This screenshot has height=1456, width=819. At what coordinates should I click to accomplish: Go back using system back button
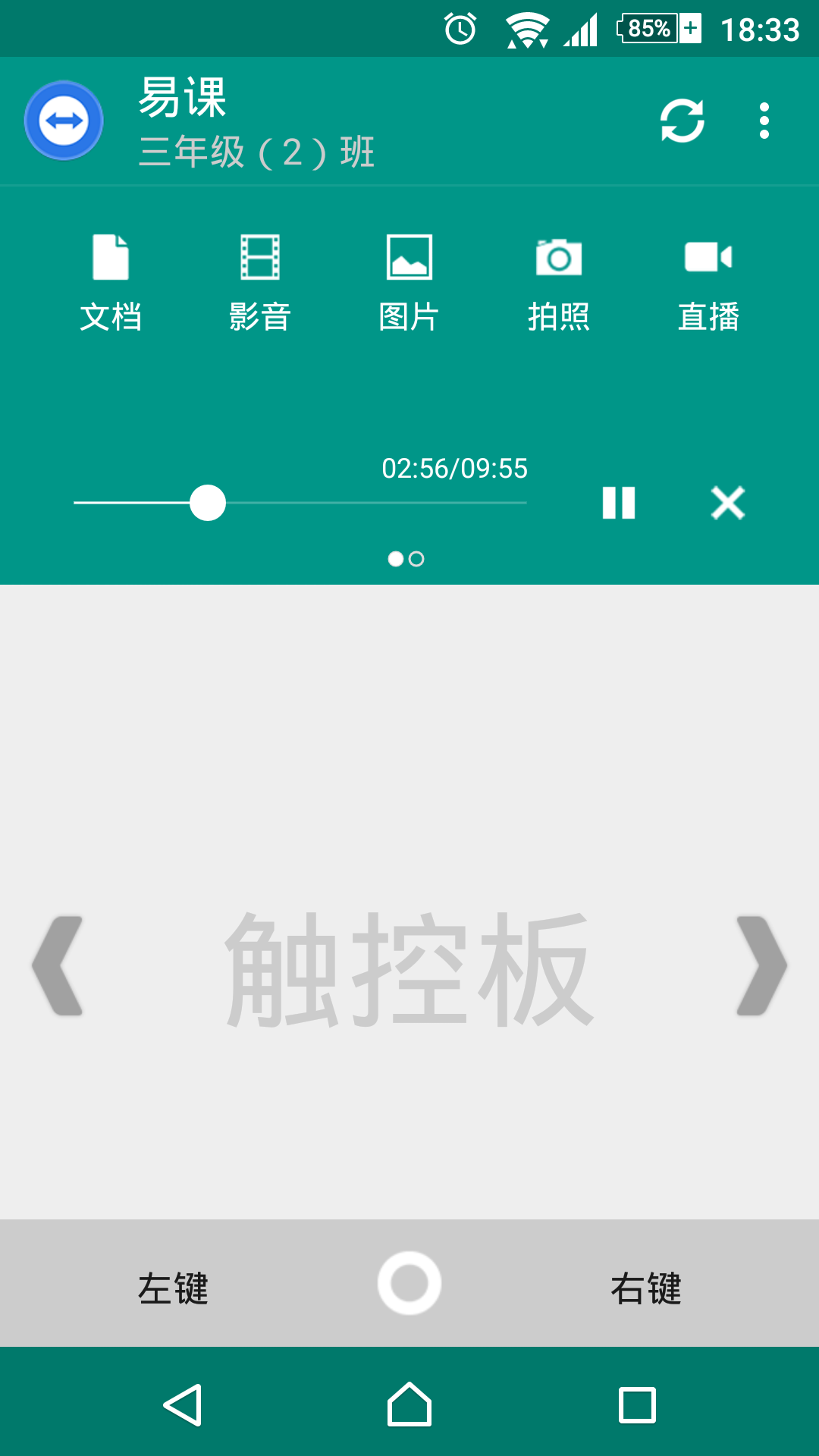click(183, 1404)
